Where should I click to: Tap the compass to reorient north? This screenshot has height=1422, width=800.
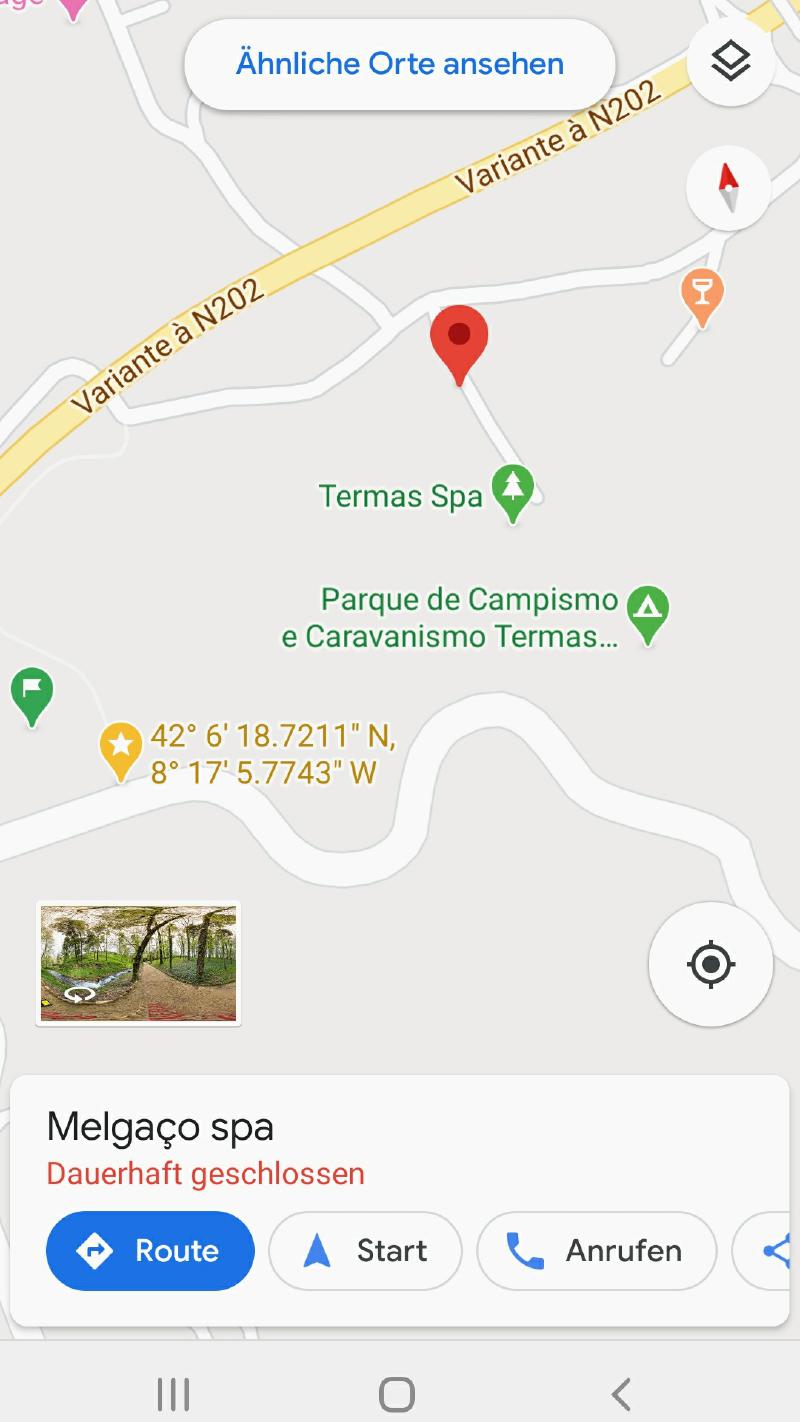pos(728,188)
